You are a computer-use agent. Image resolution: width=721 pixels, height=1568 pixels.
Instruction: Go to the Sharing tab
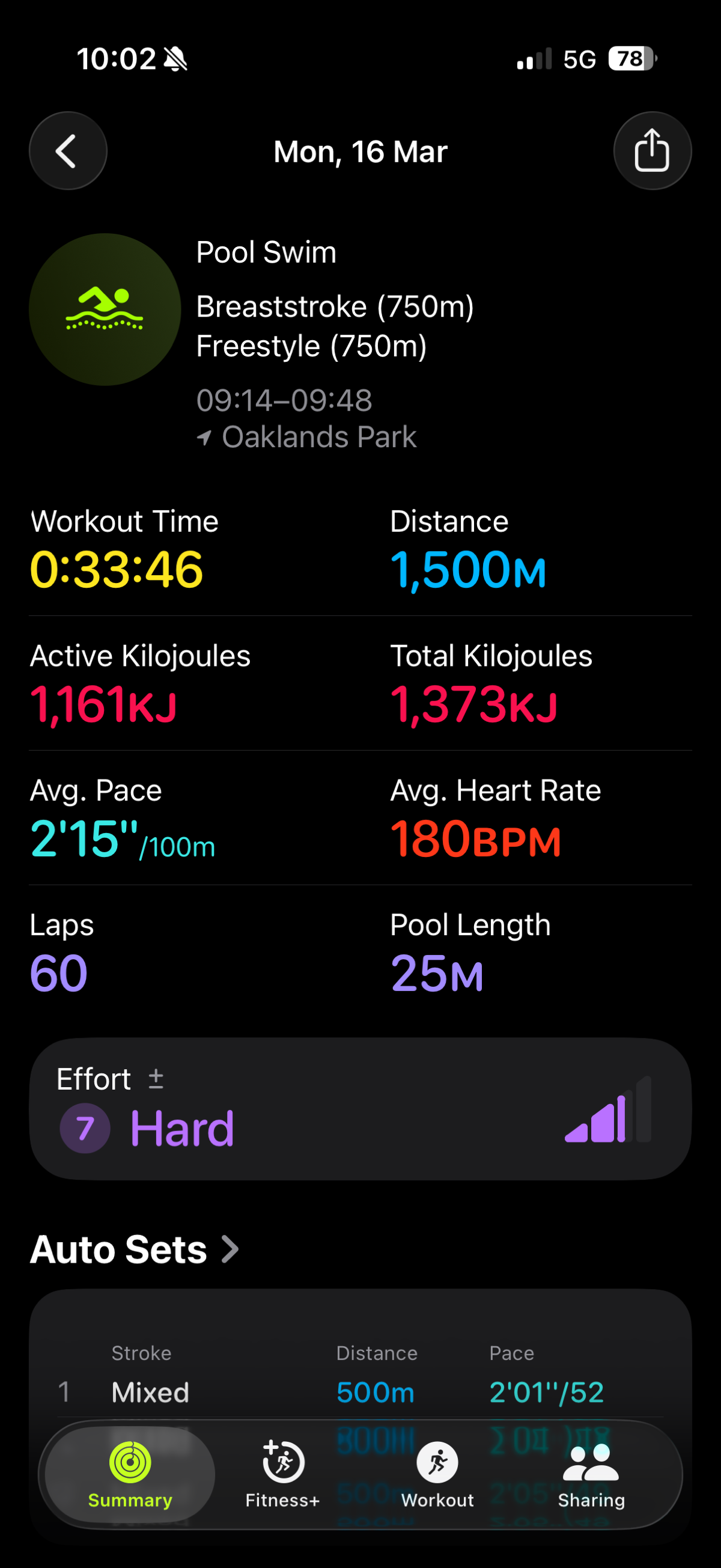[x=591, y=1474]
